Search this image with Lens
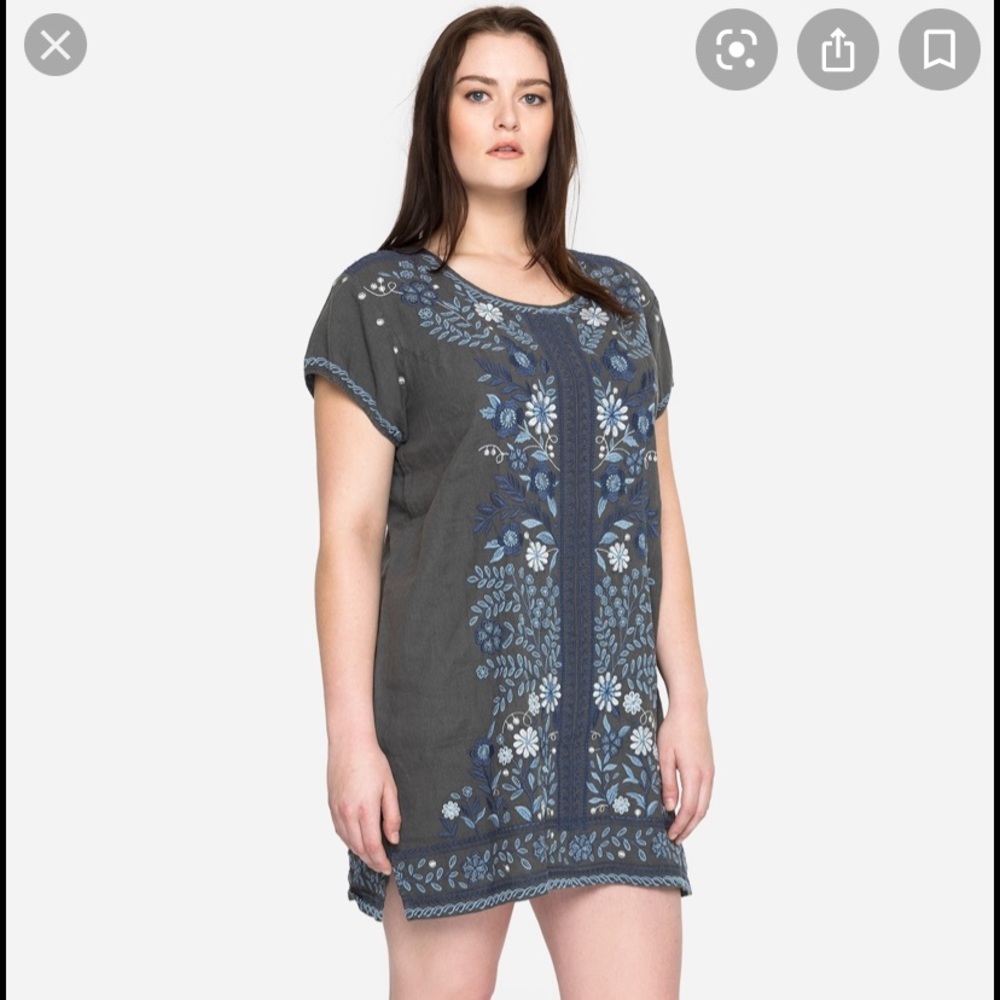This screenshot has width=1000, height=1000. click(736, 49)
